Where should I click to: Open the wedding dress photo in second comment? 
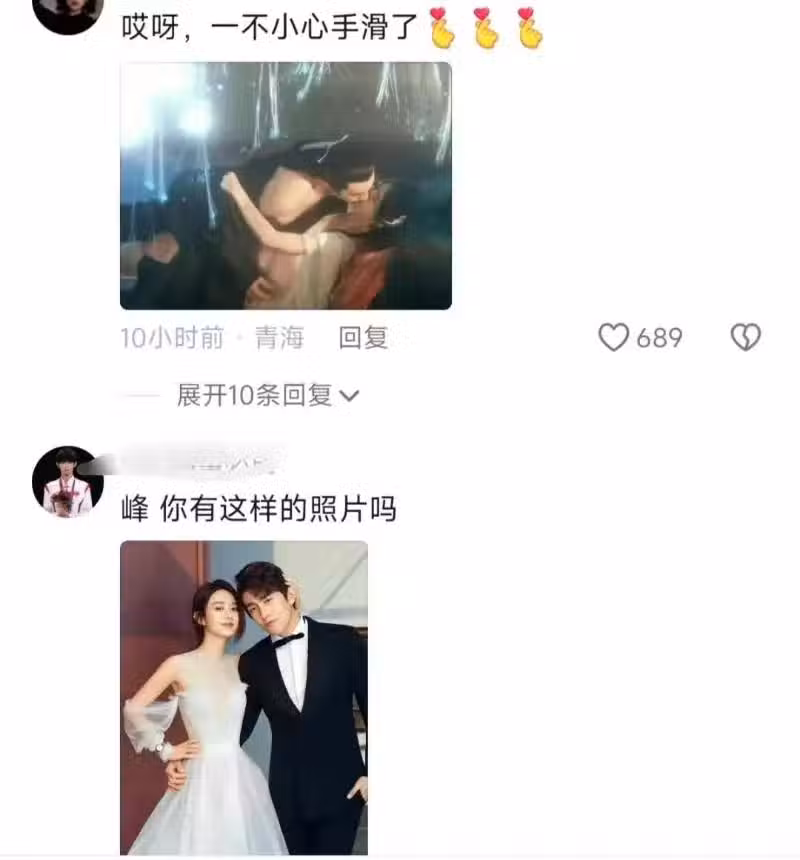click(244, 697)
